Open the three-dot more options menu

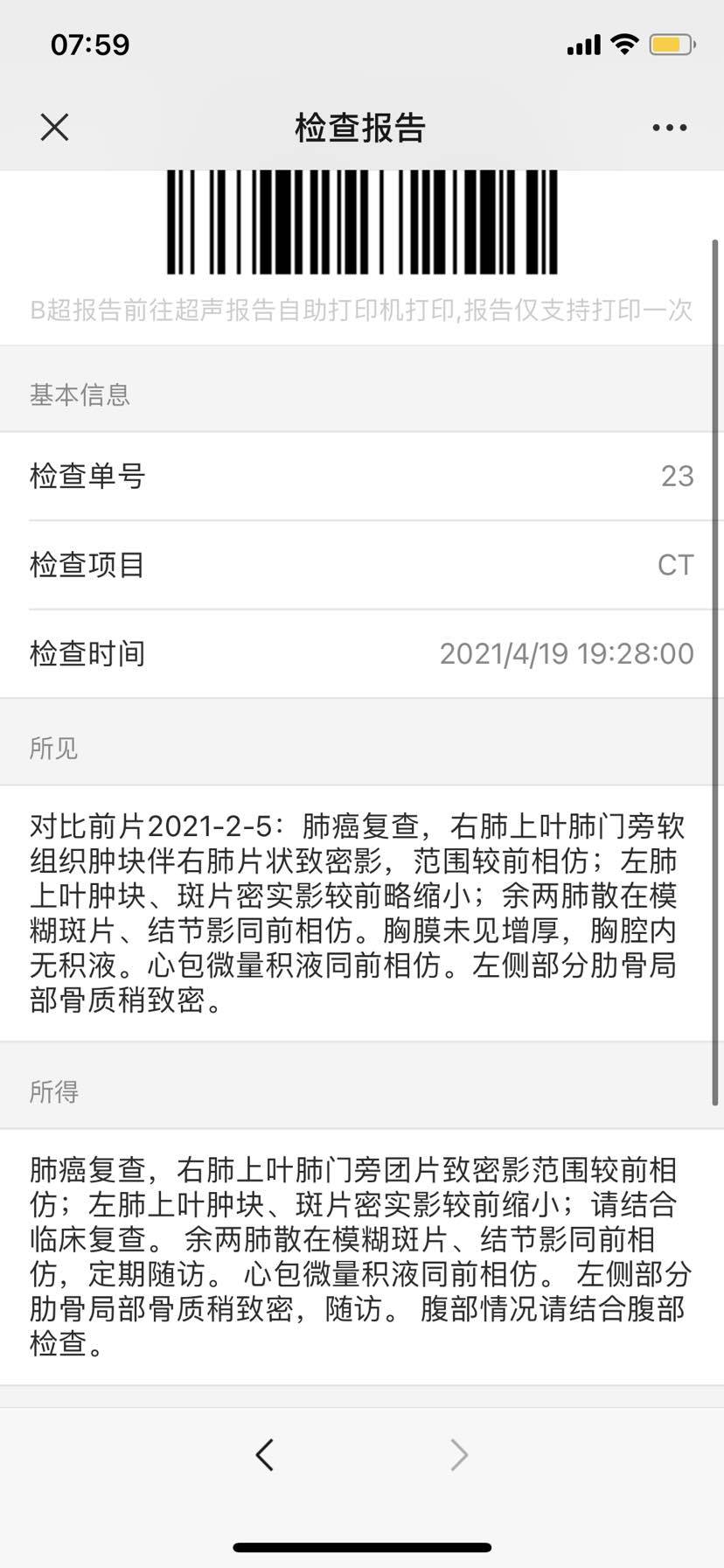pyautogui.click(x=669, y=128)
